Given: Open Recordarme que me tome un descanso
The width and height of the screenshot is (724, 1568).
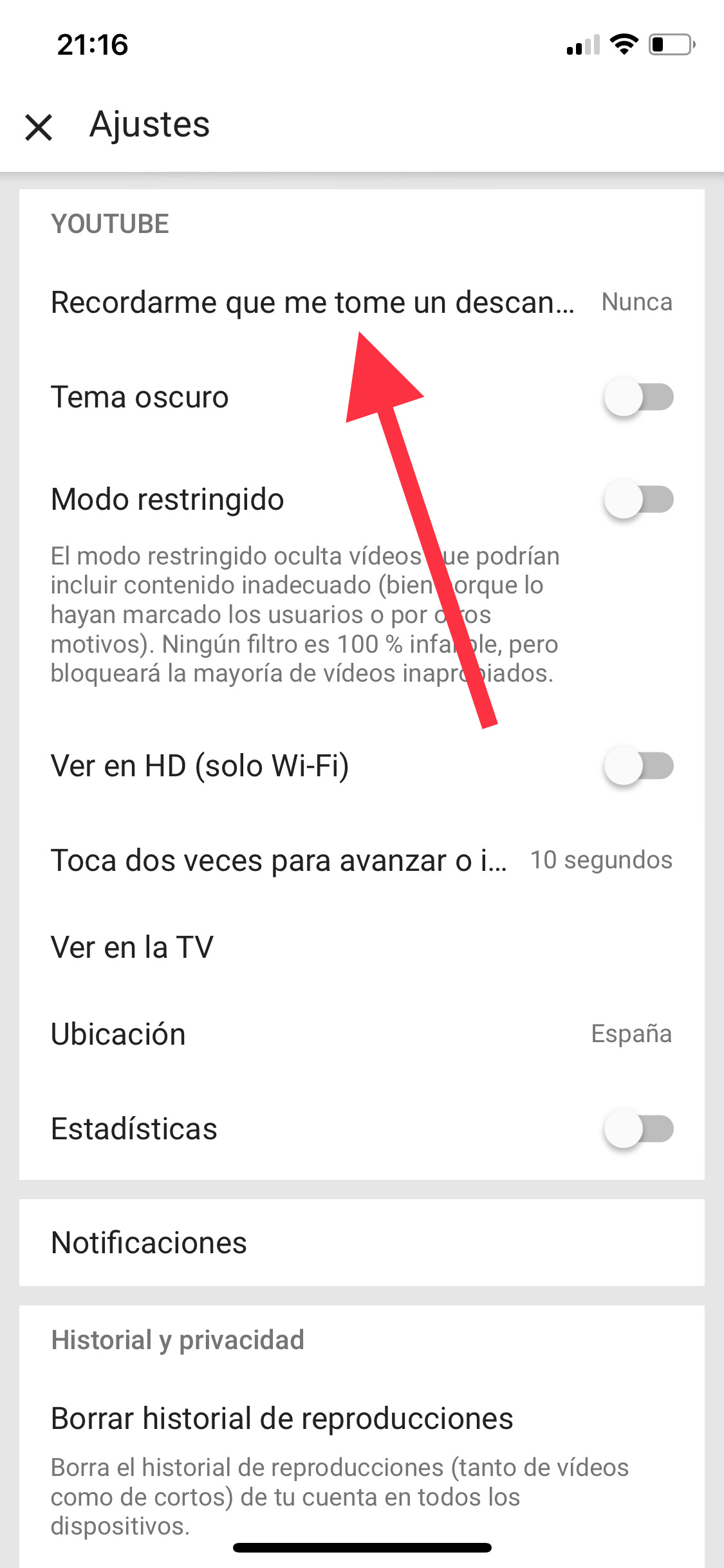Looking at the screenshot, I should click(x=312, y=303).
